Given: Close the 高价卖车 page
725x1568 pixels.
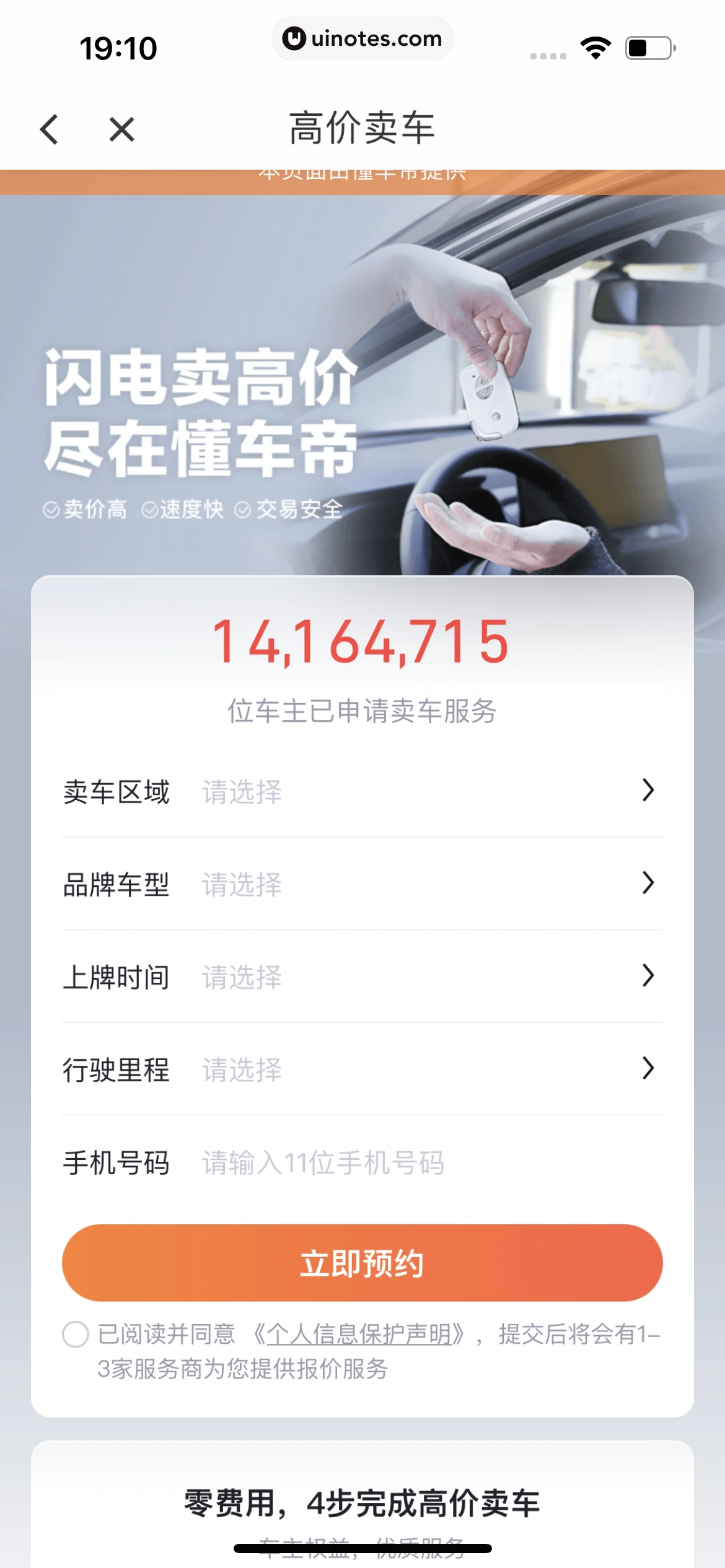Looking at the screenshot, I should tap(121, 129).
